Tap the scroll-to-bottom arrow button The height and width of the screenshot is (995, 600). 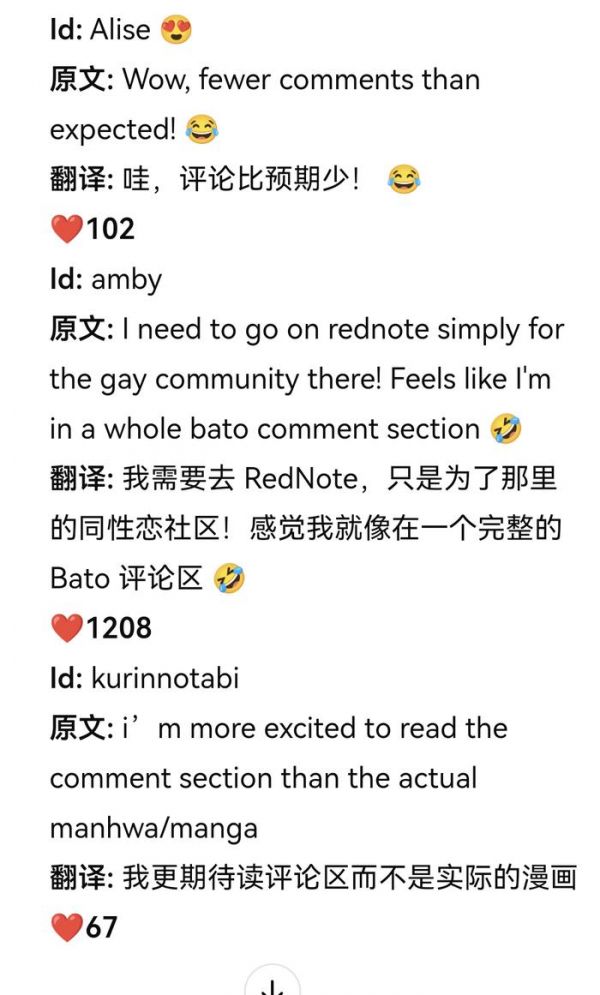pyautogui.click(x=272, y=985)
